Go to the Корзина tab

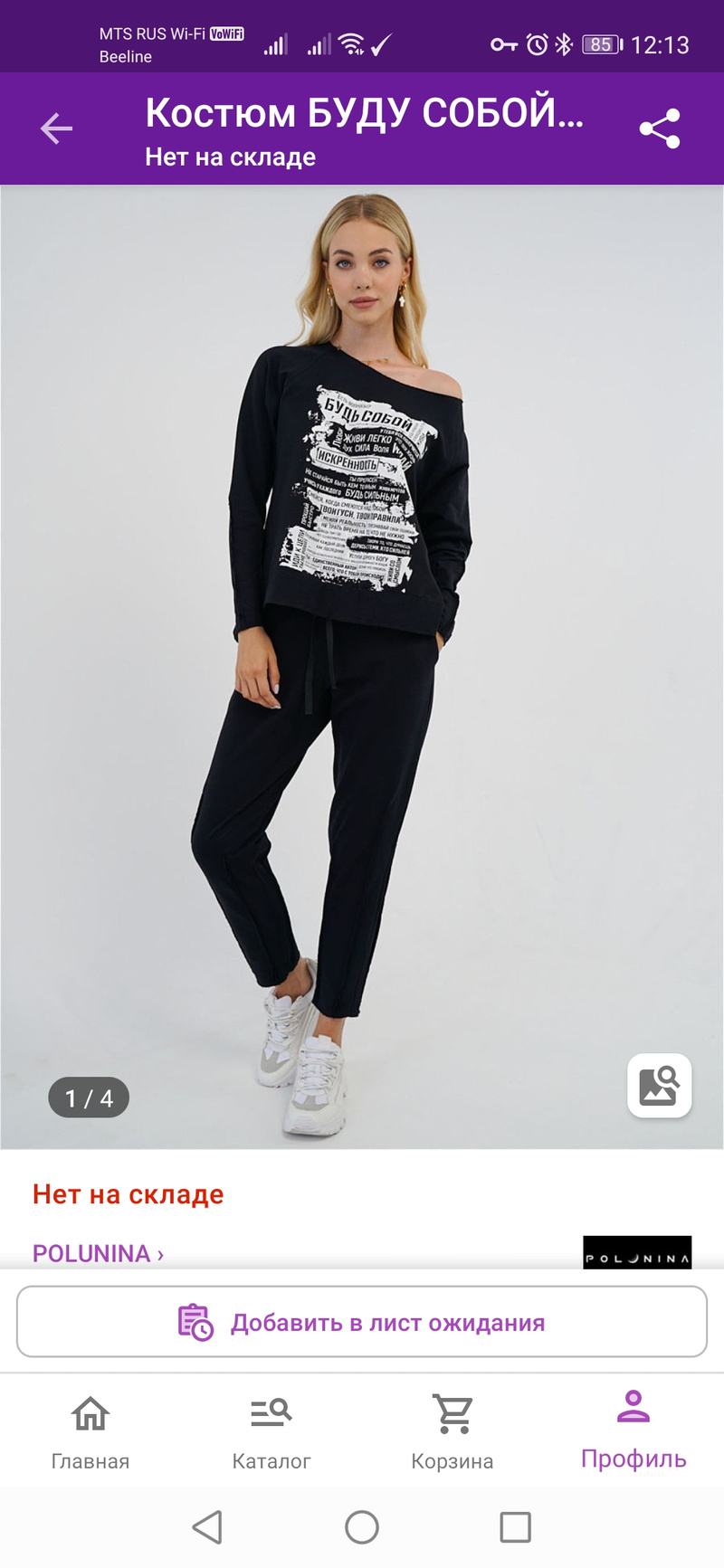coord(452,1430)
